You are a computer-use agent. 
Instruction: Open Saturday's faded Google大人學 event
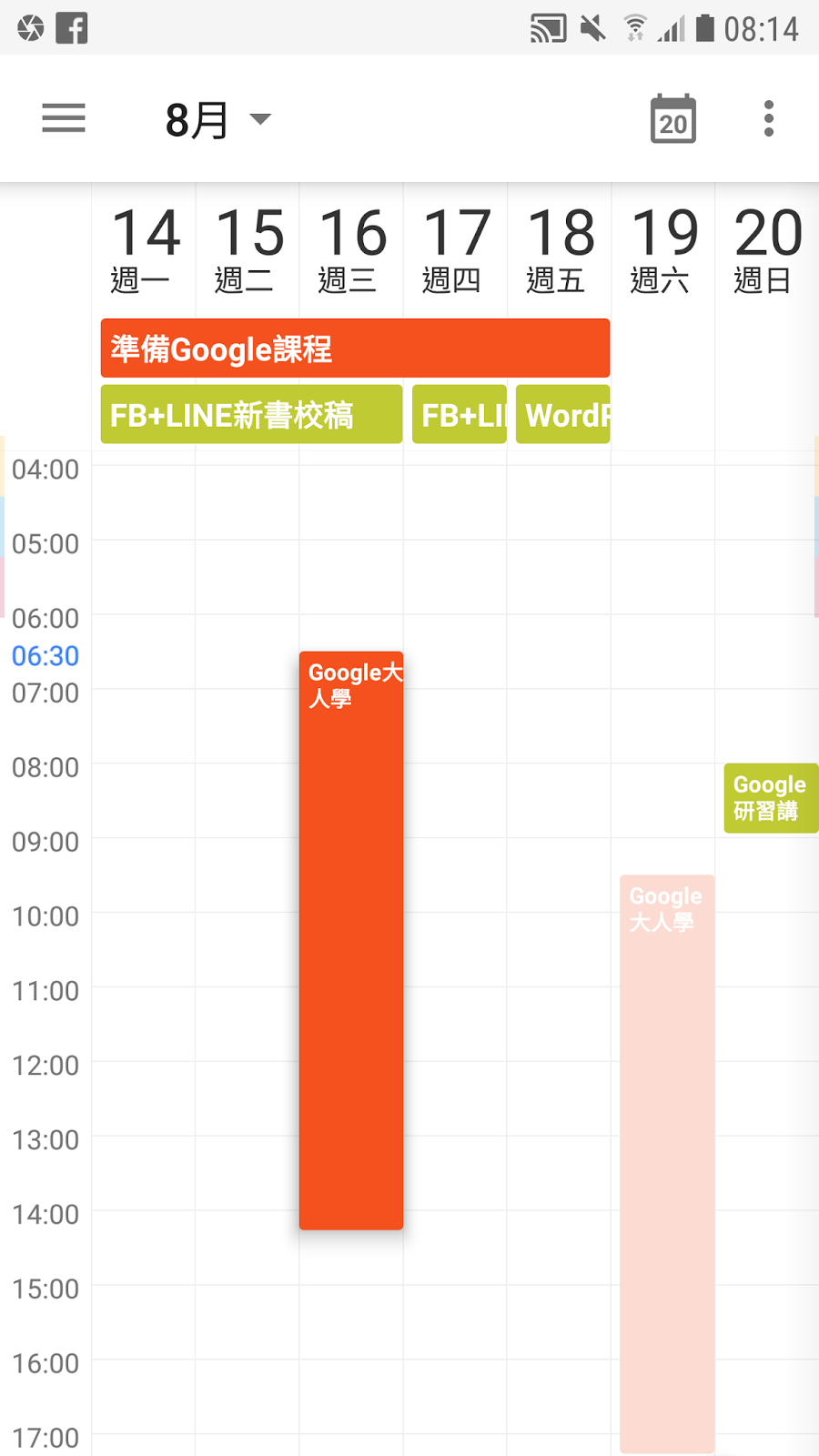pos(667,1163)
